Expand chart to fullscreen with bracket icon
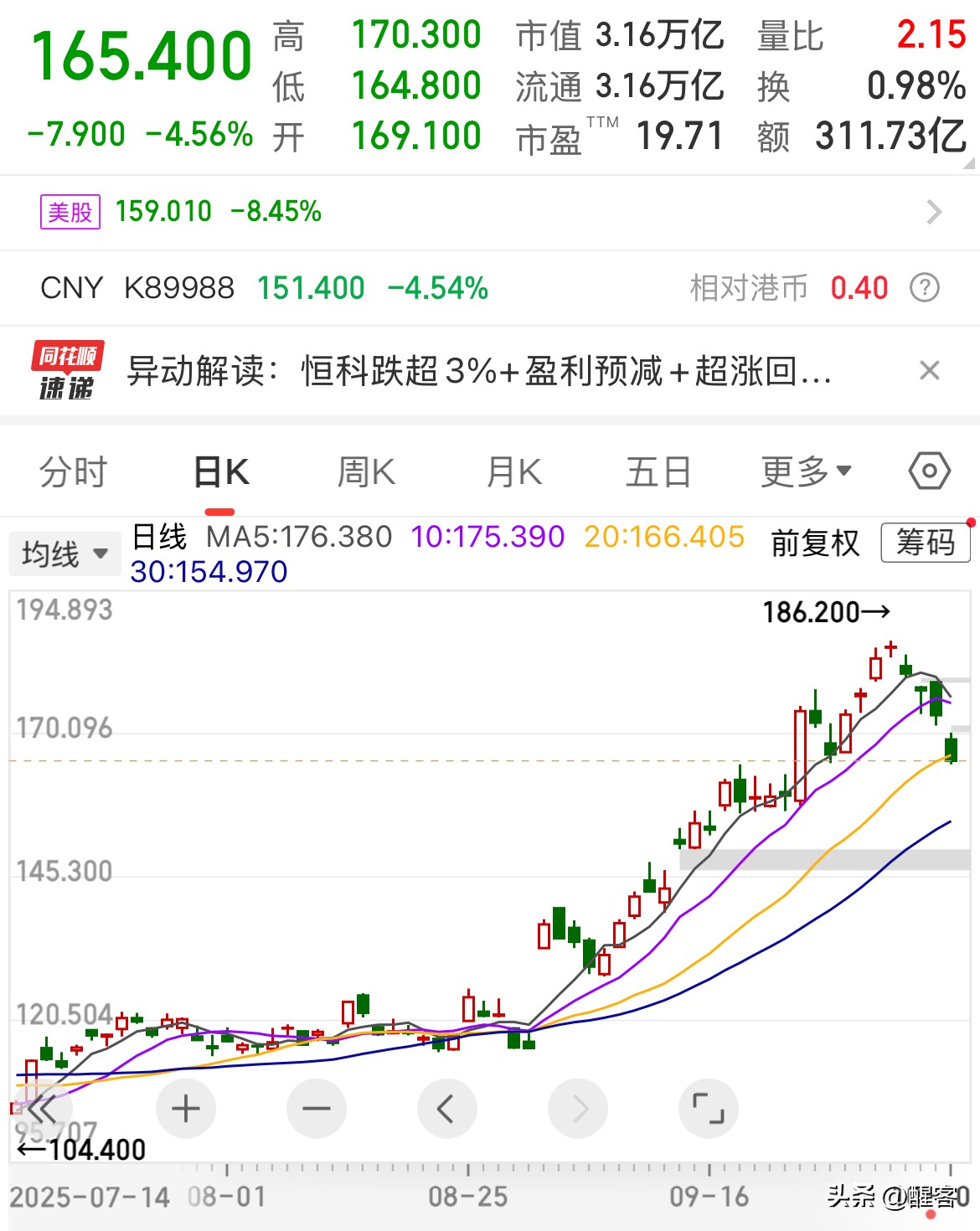This screenshot has width=980, height=1231. coord(709,1108)
